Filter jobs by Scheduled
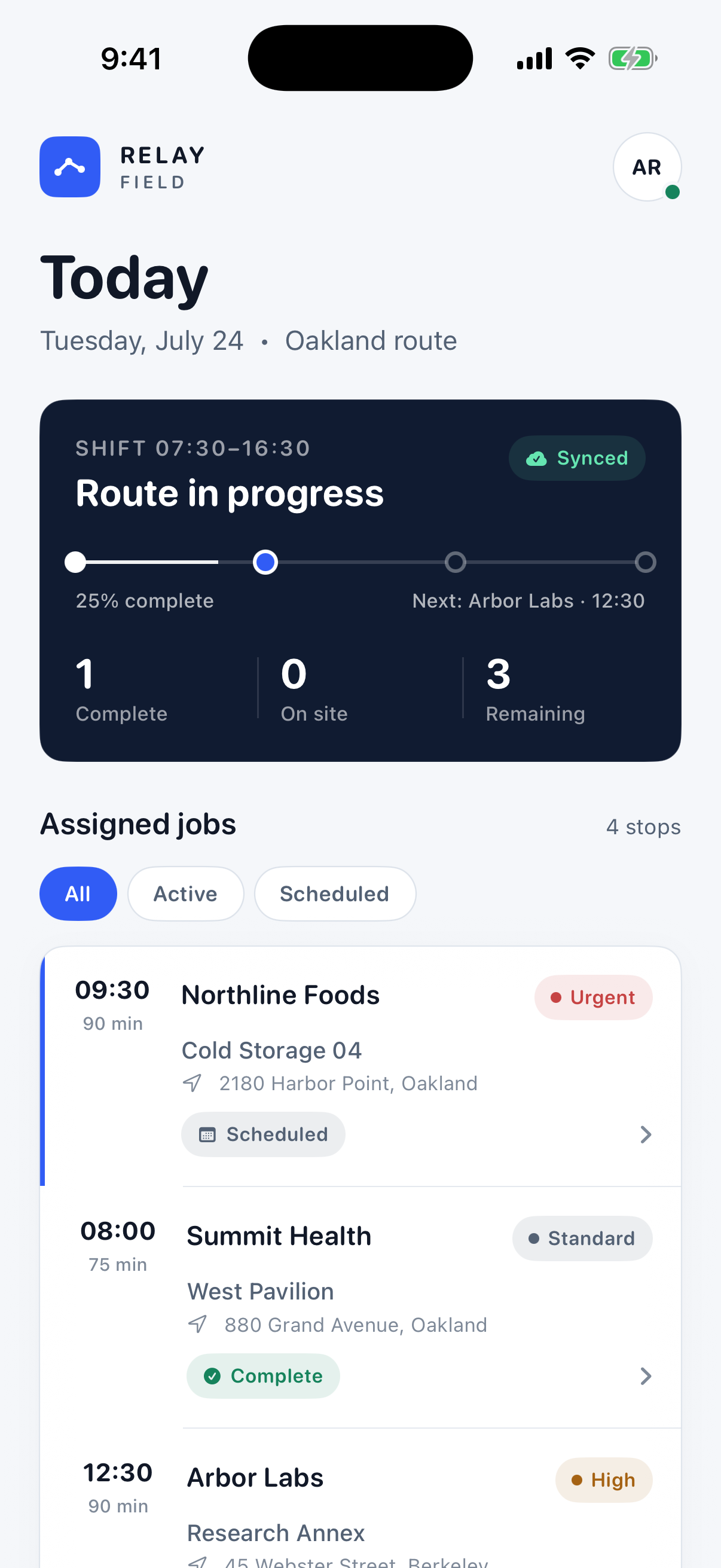721x1568 pixels. (335, 893)
